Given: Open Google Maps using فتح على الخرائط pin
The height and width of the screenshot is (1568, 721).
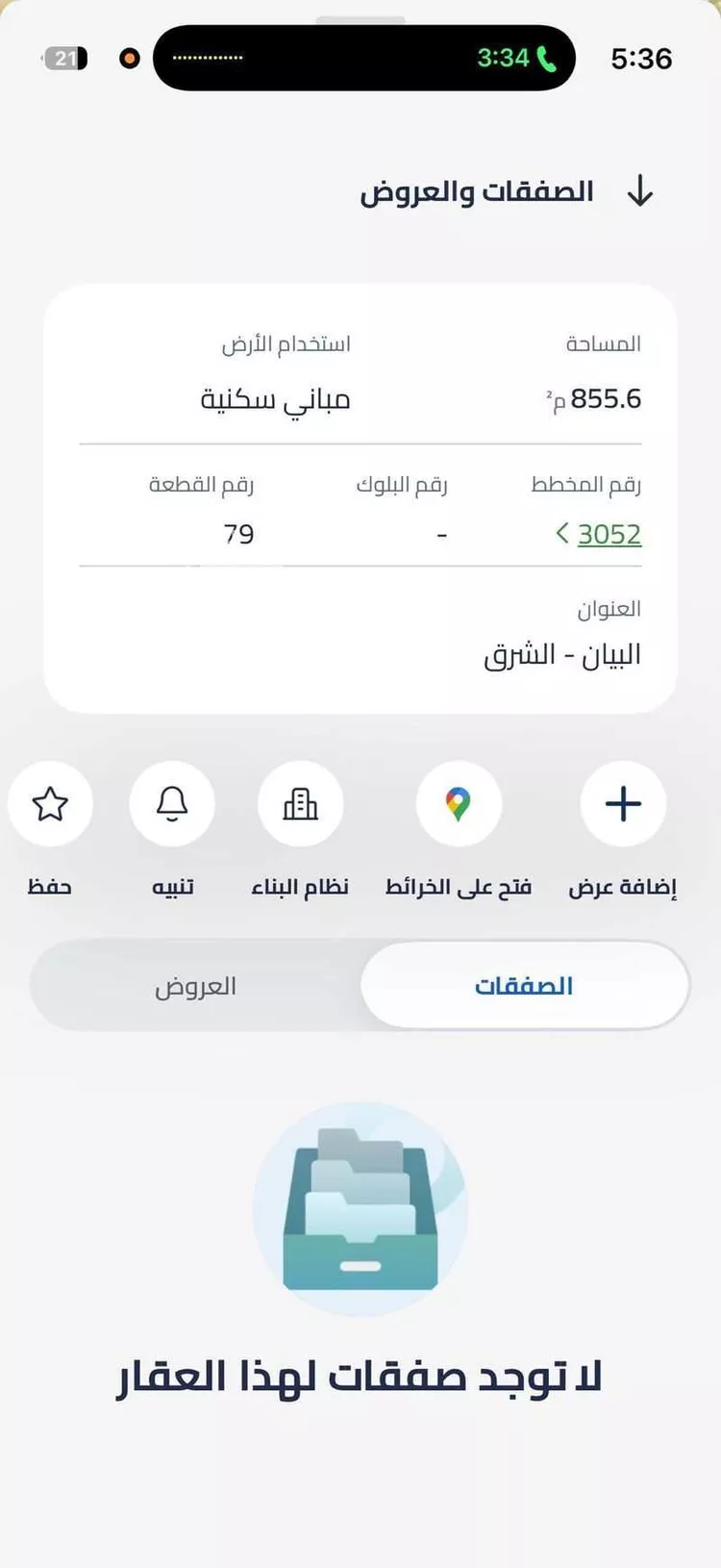Looking at the screenshot, I should tap(460, 804).
